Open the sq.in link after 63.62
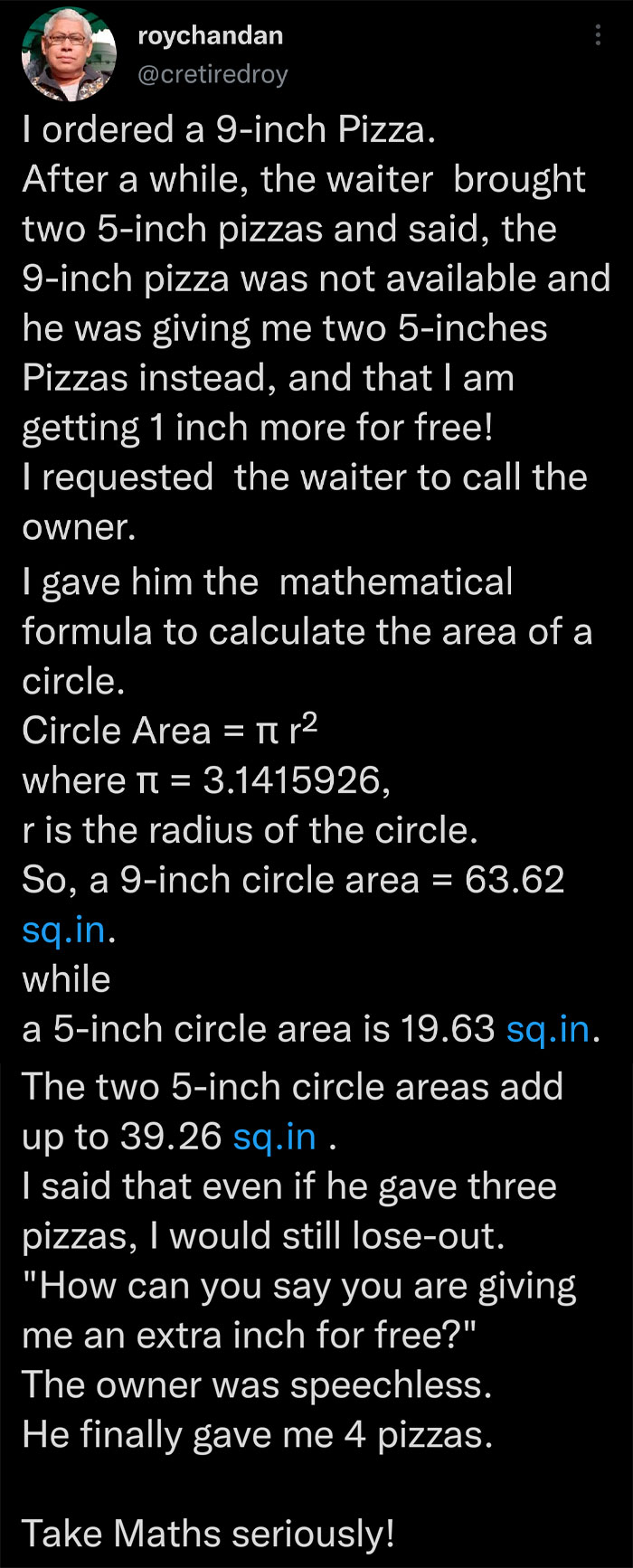Viewport: 633px width, 1568px height. (63, 930)
